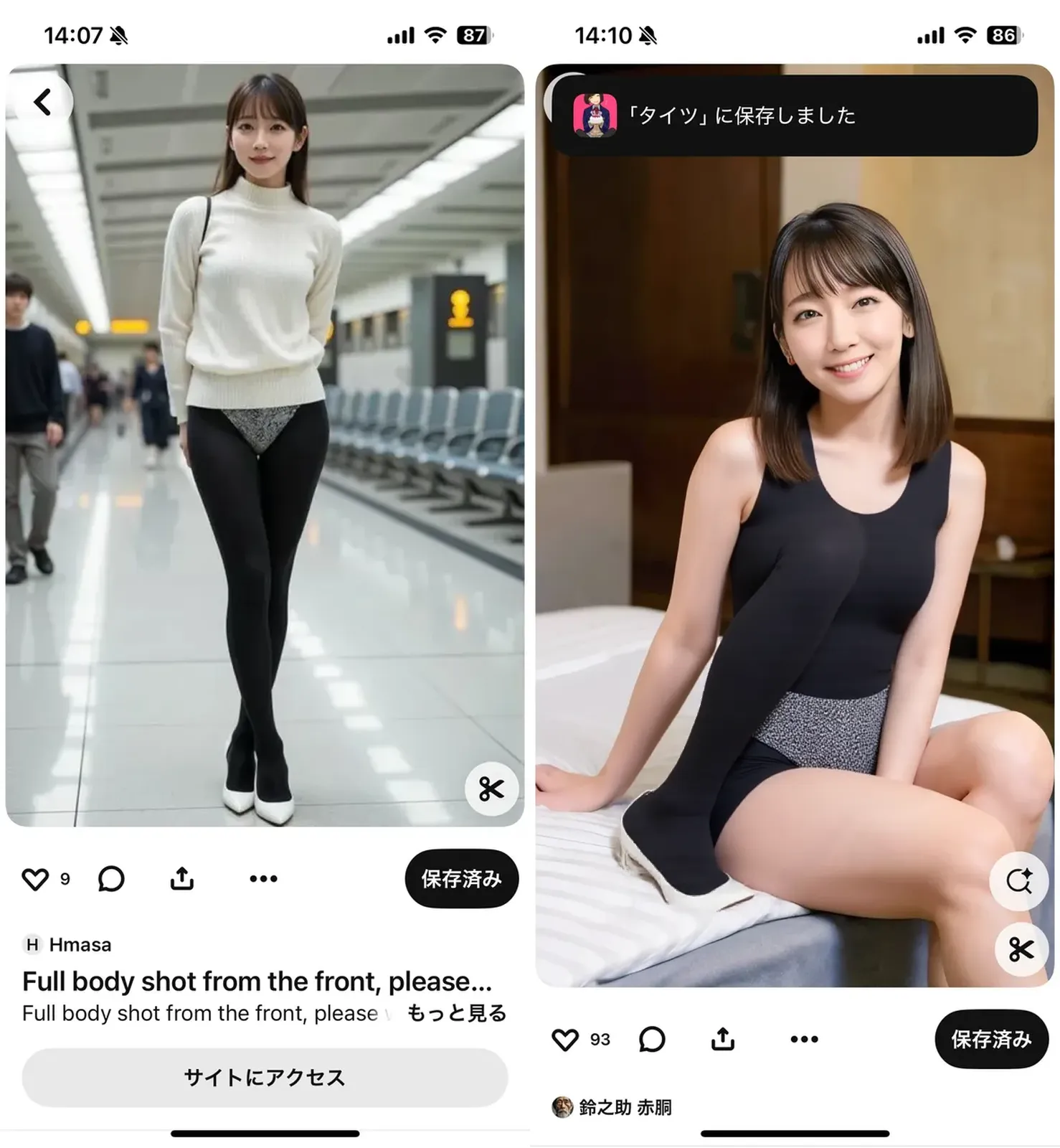Tap the saved button beside 93 likes
The width and height of the screenshot is (1060, 1148).
[991, 1039]
